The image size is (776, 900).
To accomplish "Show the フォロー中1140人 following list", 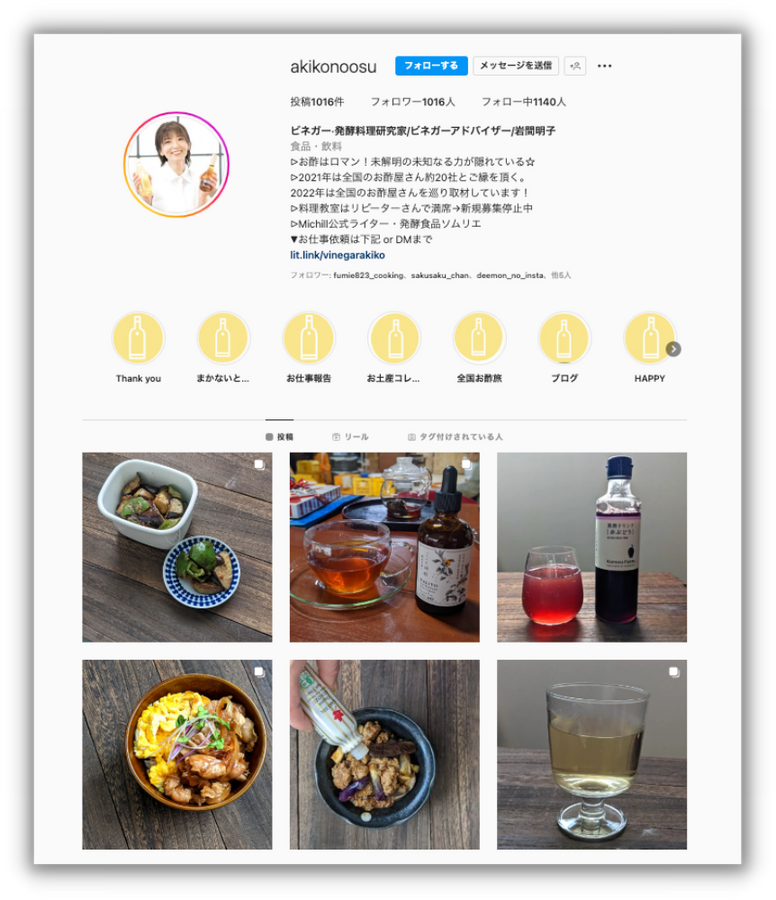I will click(x=523, y=102).
